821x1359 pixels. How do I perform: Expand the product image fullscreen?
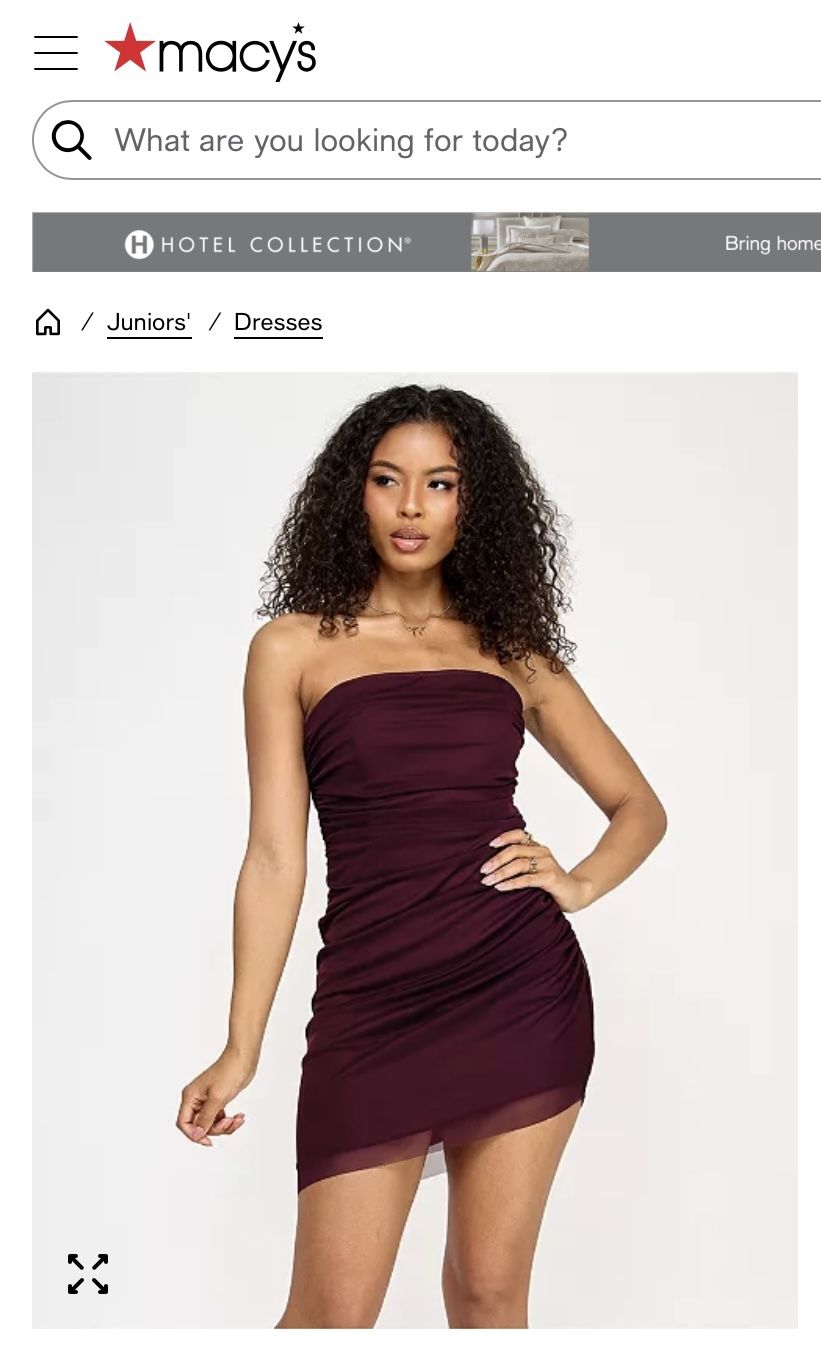(x=88, y=1274)
